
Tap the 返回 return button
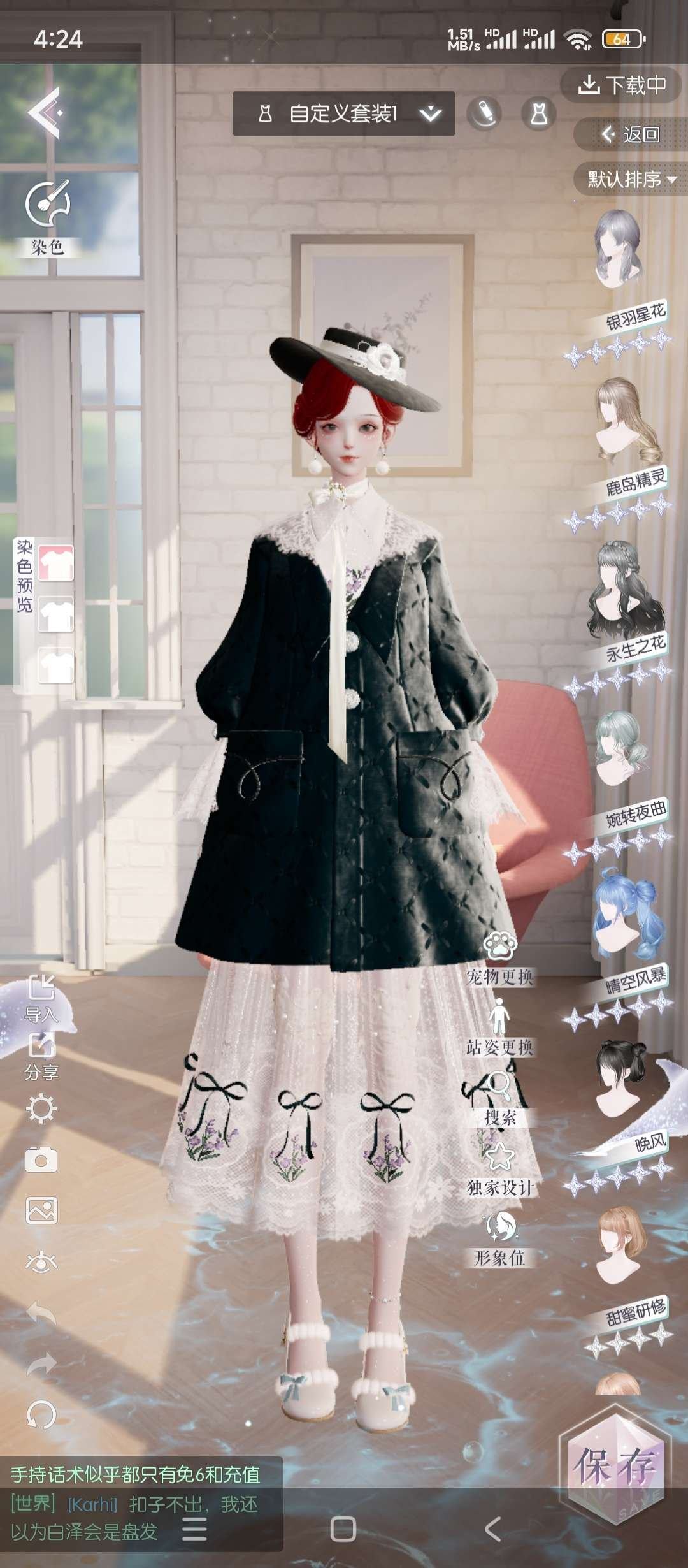[x=631, y=134]
